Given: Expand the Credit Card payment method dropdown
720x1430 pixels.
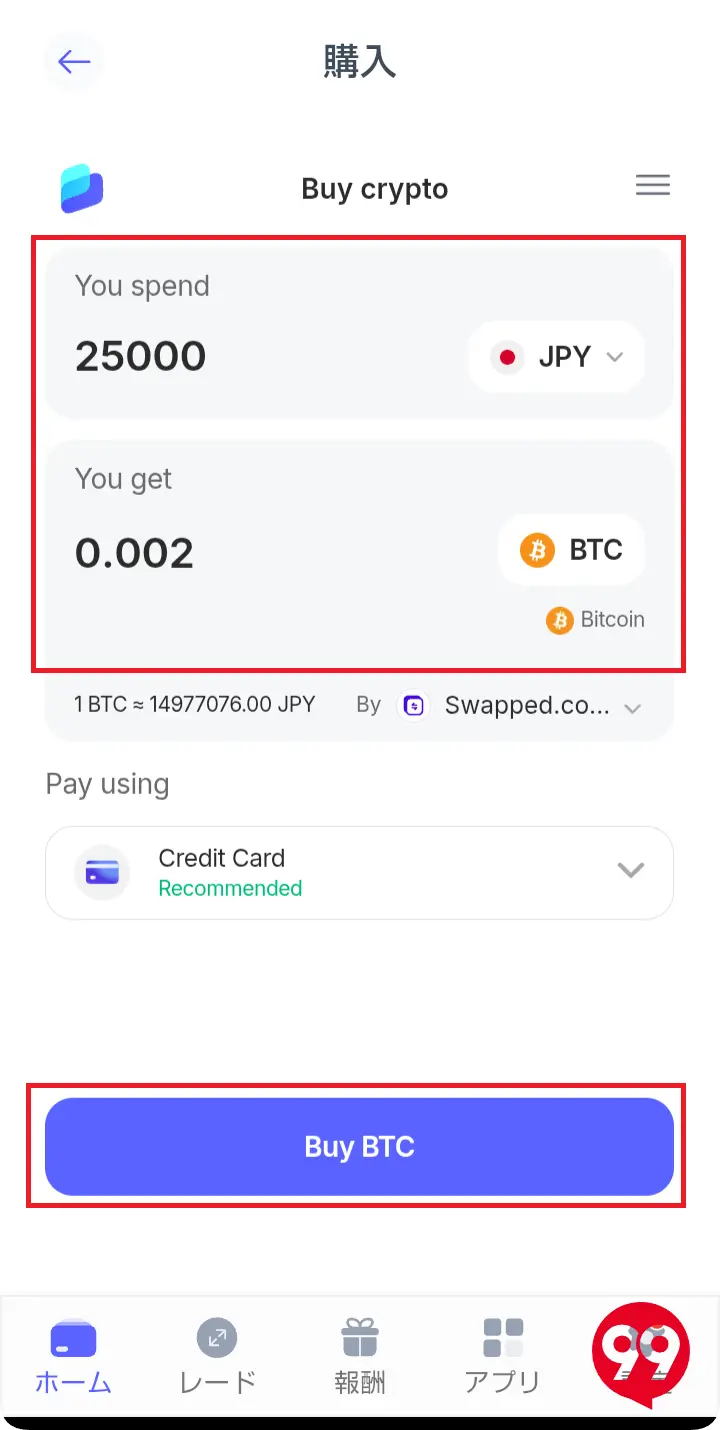Looking at the screenshot, I should [630, 871].
